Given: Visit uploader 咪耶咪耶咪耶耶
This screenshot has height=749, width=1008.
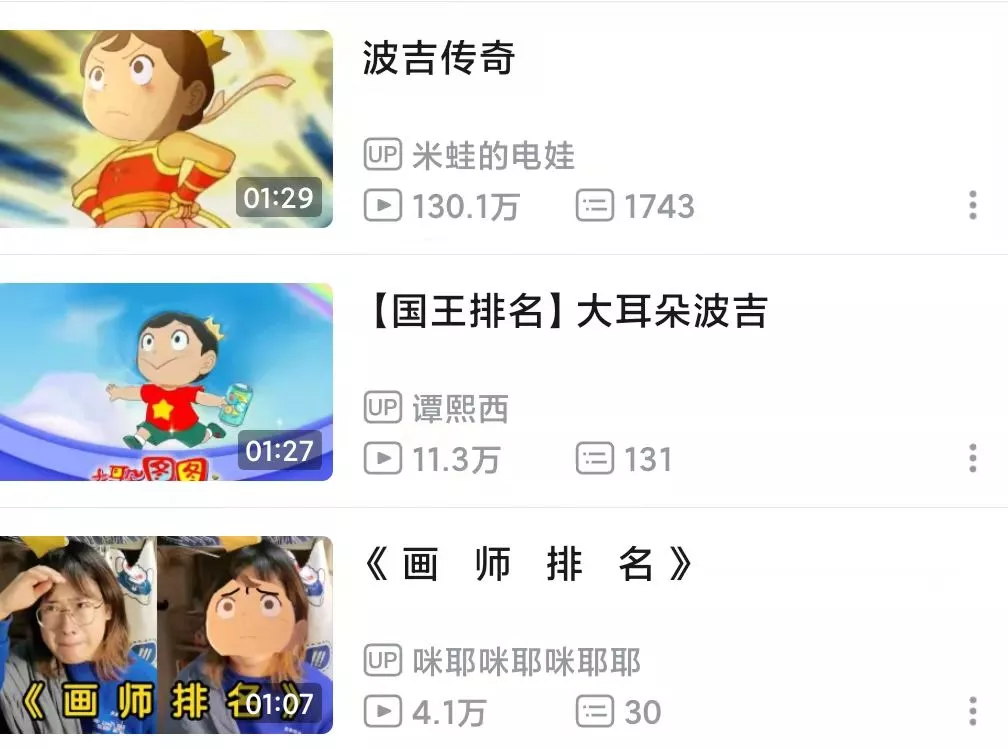Looking at the screenshot, I should 526,662.
